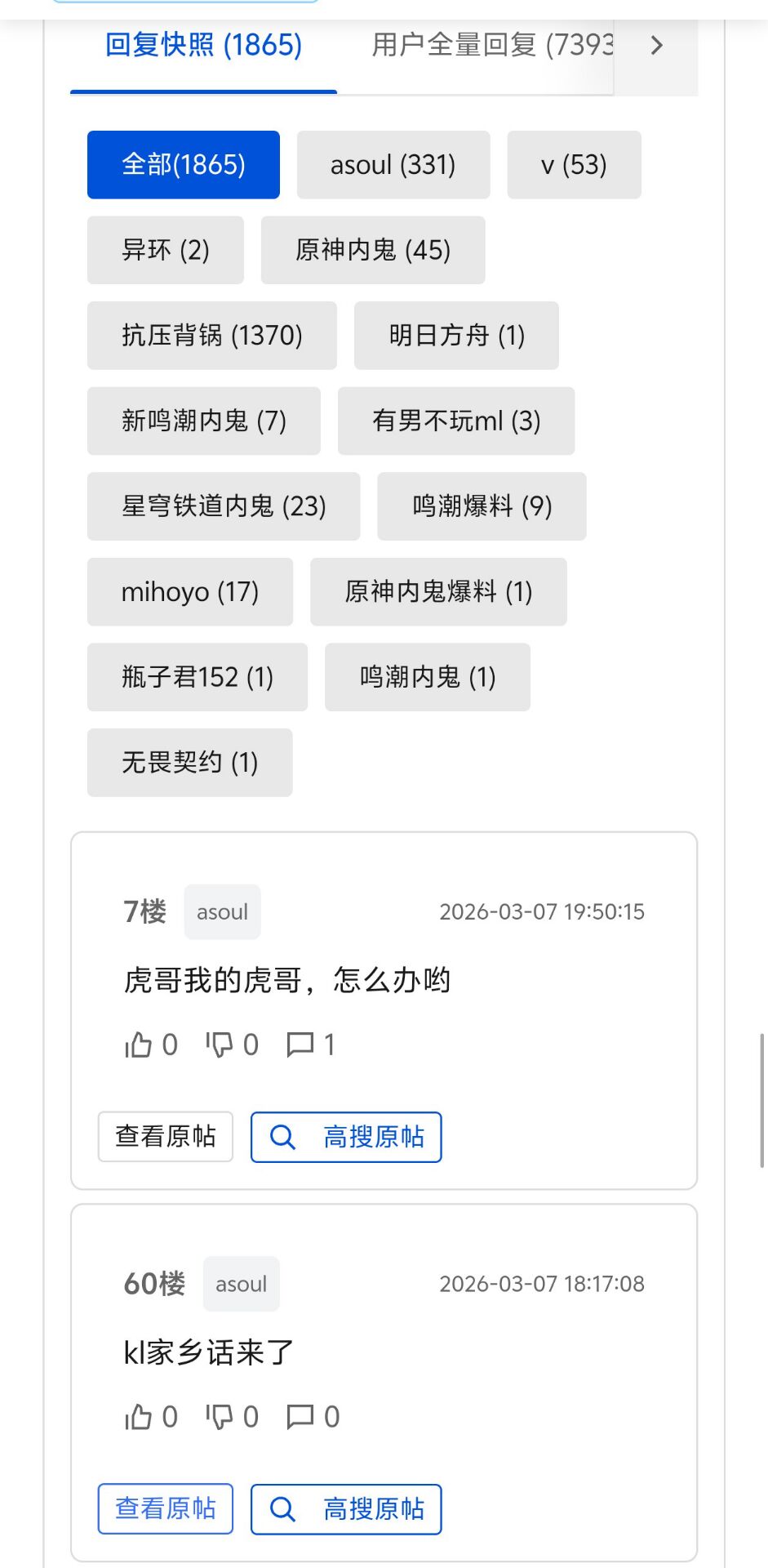
Task: Show 新鸣潮内鬼 (7) replies
Action: [x=203, y=421]
